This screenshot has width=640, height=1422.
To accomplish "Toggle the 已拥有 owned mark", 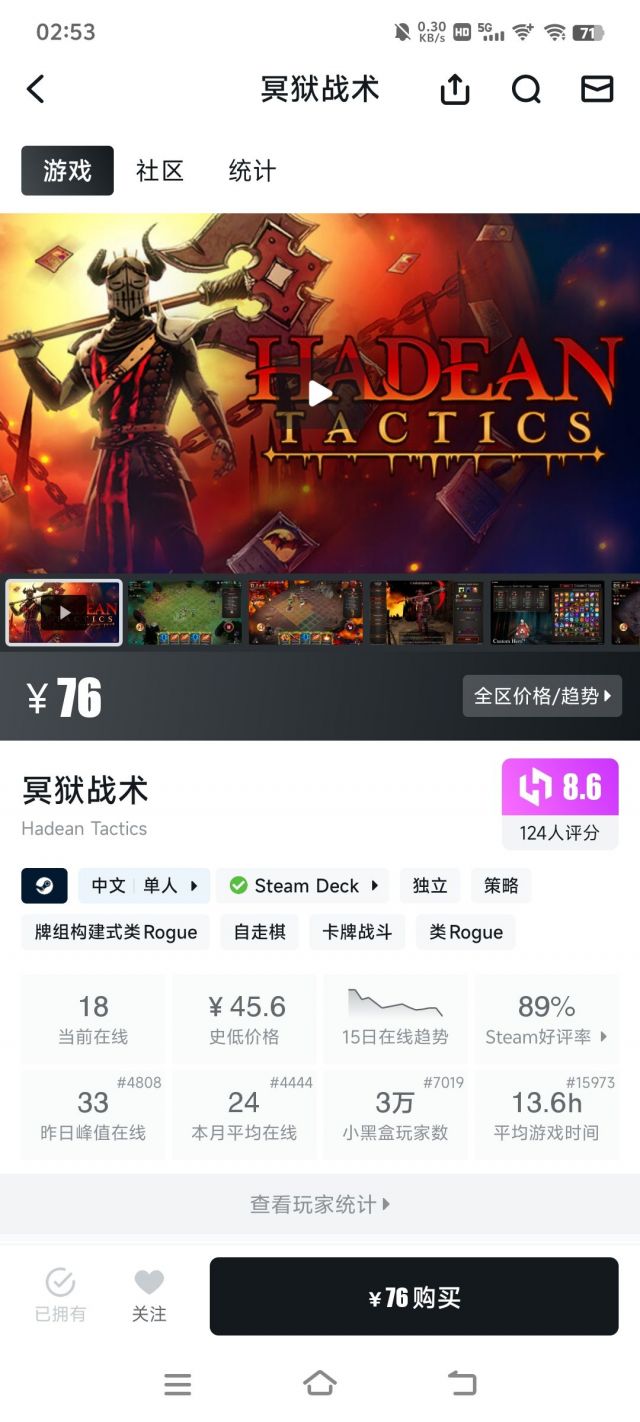I will click(x=60, y=1295).
